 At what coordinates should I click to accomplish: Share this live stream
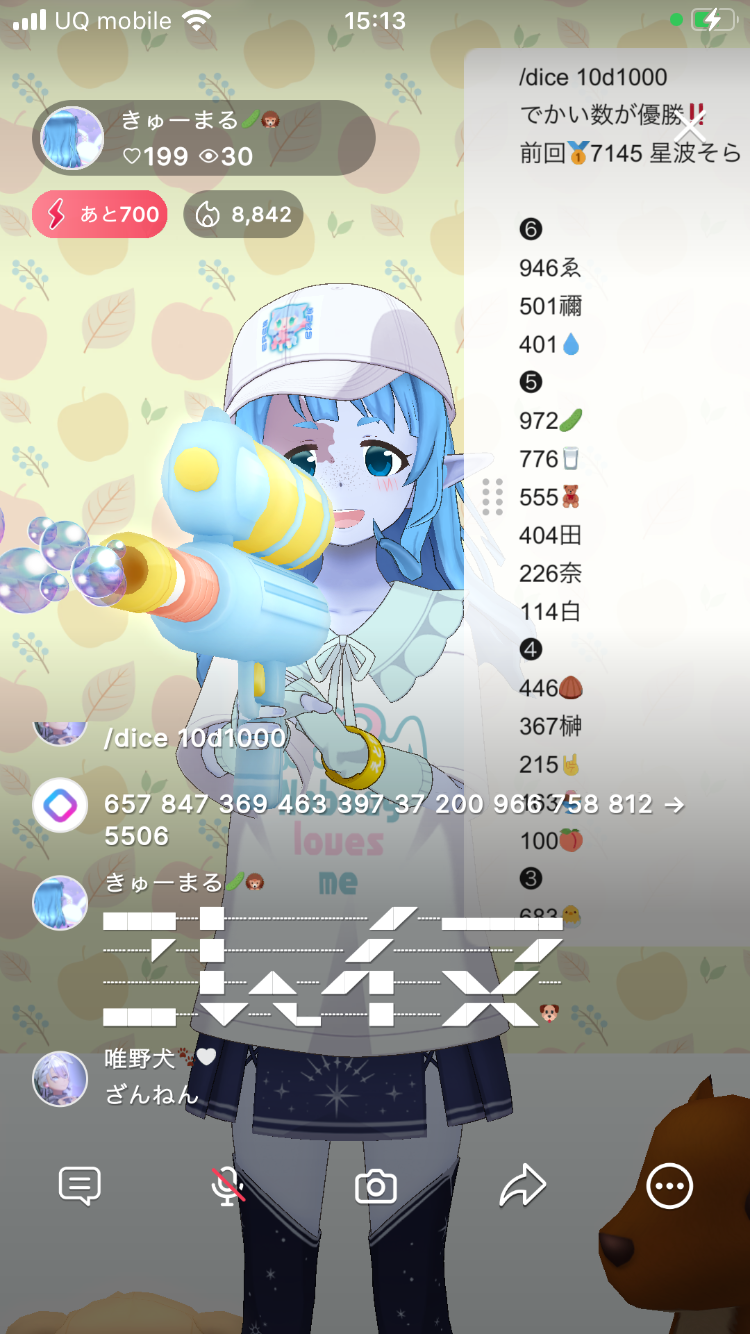click(x=522, y=1187)
